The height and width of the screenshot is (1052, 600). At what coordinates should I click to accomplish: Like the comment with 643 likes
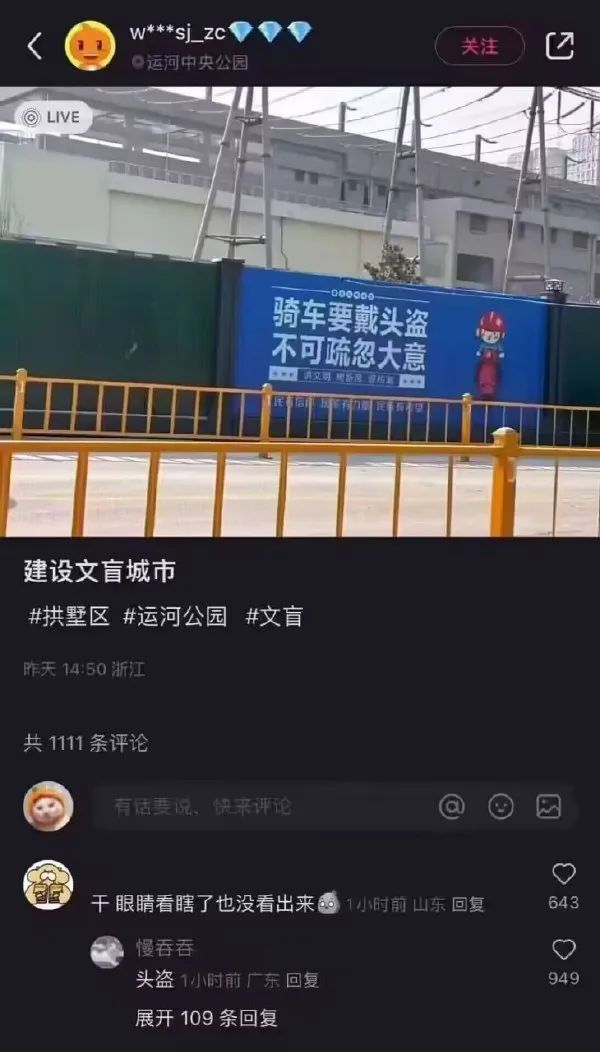[564, 874]
